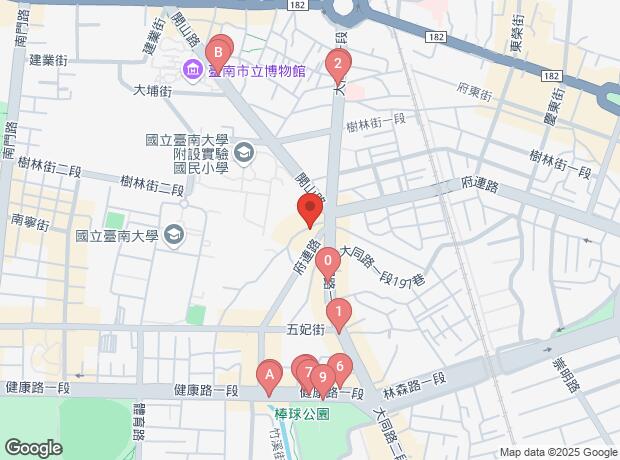The height and width of the screenshot is (460, 620).
Task: Tap the marker labeled 2
Action: click(x=338, y=66)
